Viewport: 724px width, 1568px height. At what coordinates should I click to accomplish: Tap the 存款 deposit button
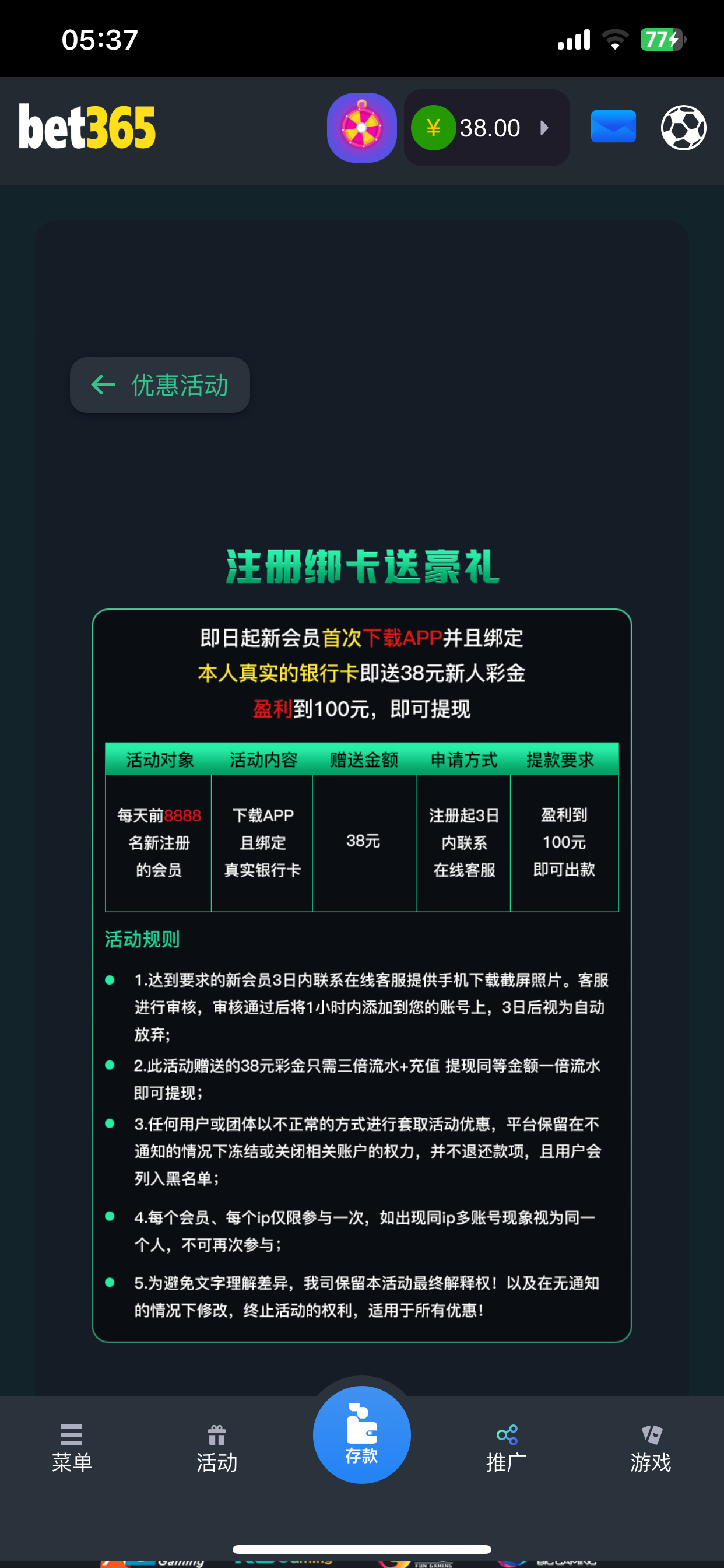tap(361, 1434)
